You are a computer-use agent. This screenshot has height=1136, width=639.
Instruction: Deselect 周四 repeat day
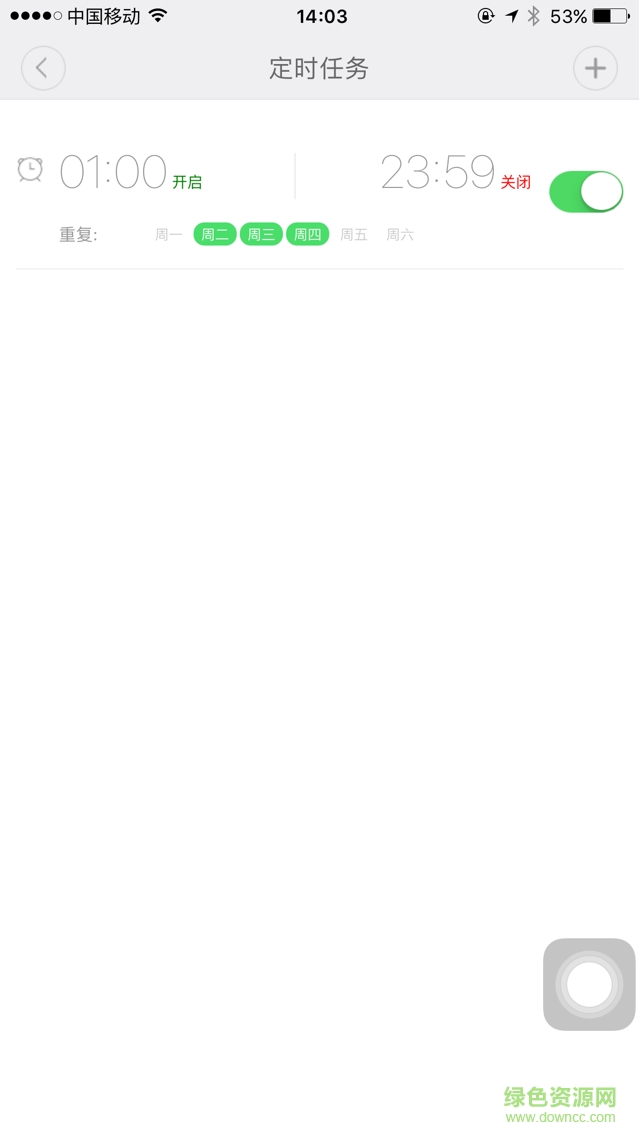(307, 235)
